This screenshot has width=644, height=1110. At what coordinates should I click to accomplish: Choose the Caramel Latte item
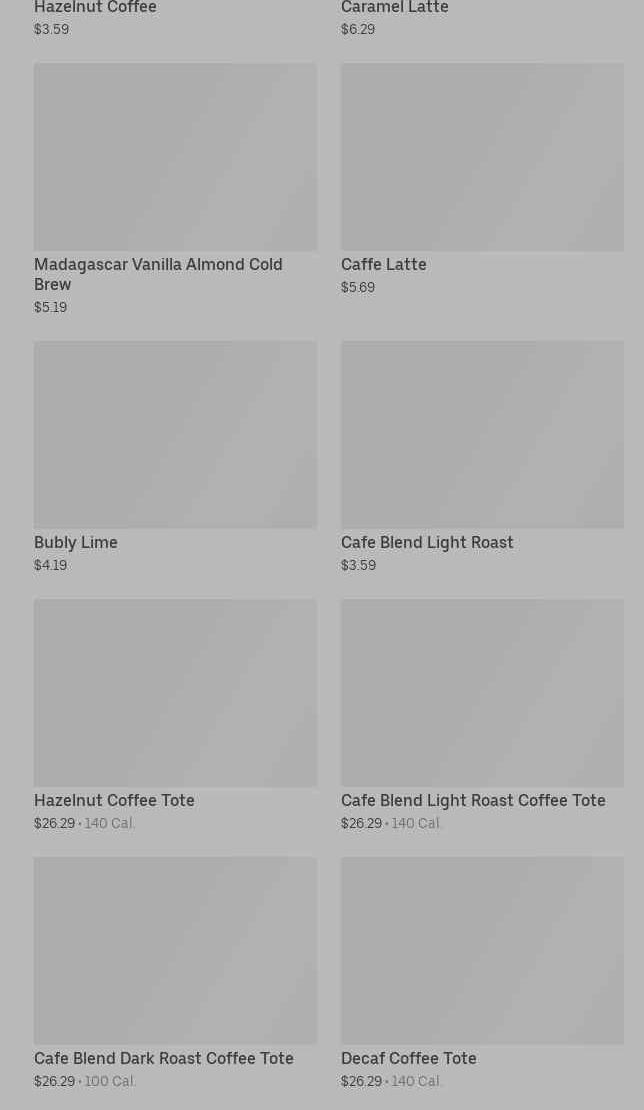(394, 8)
